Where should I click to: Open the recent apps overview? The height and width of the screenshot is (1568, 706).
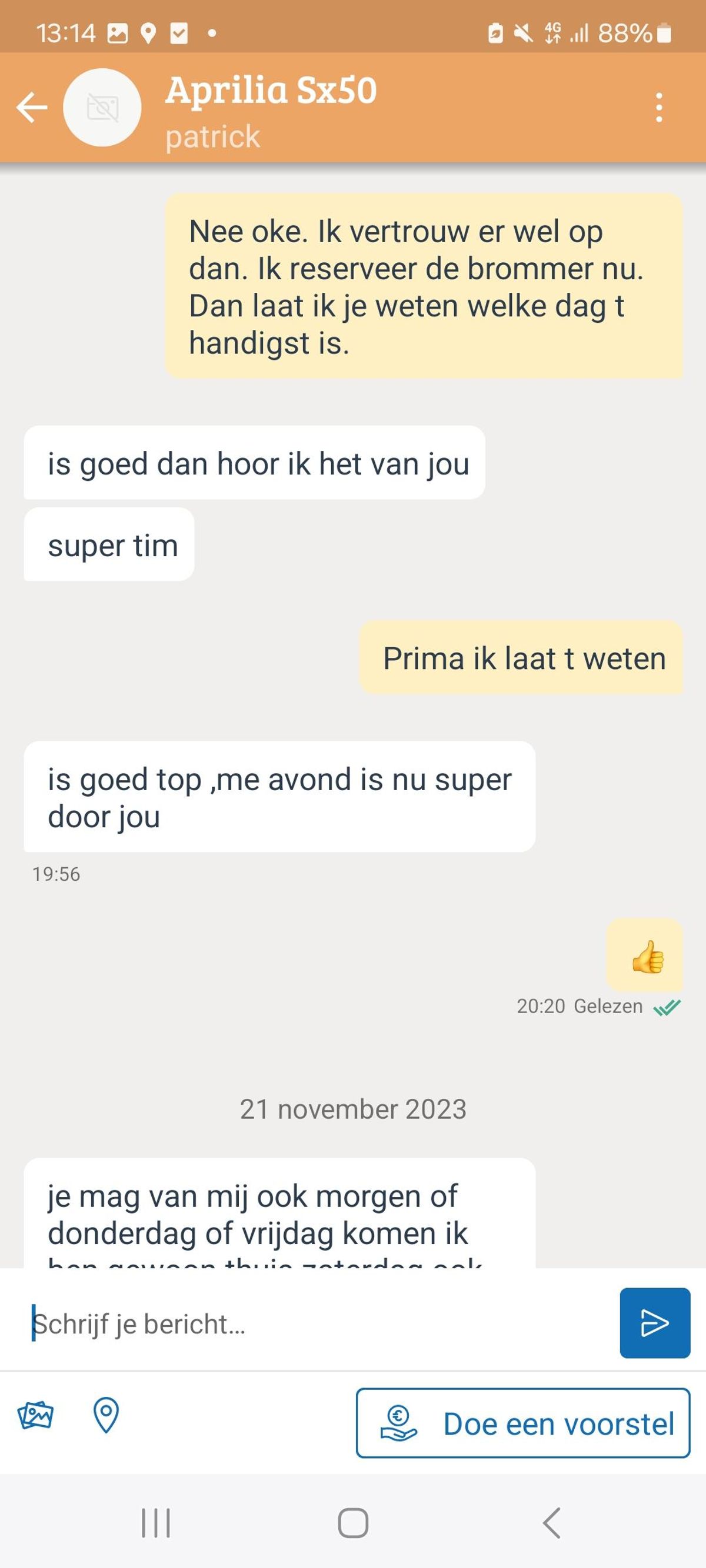click(x=156, y=1523)
